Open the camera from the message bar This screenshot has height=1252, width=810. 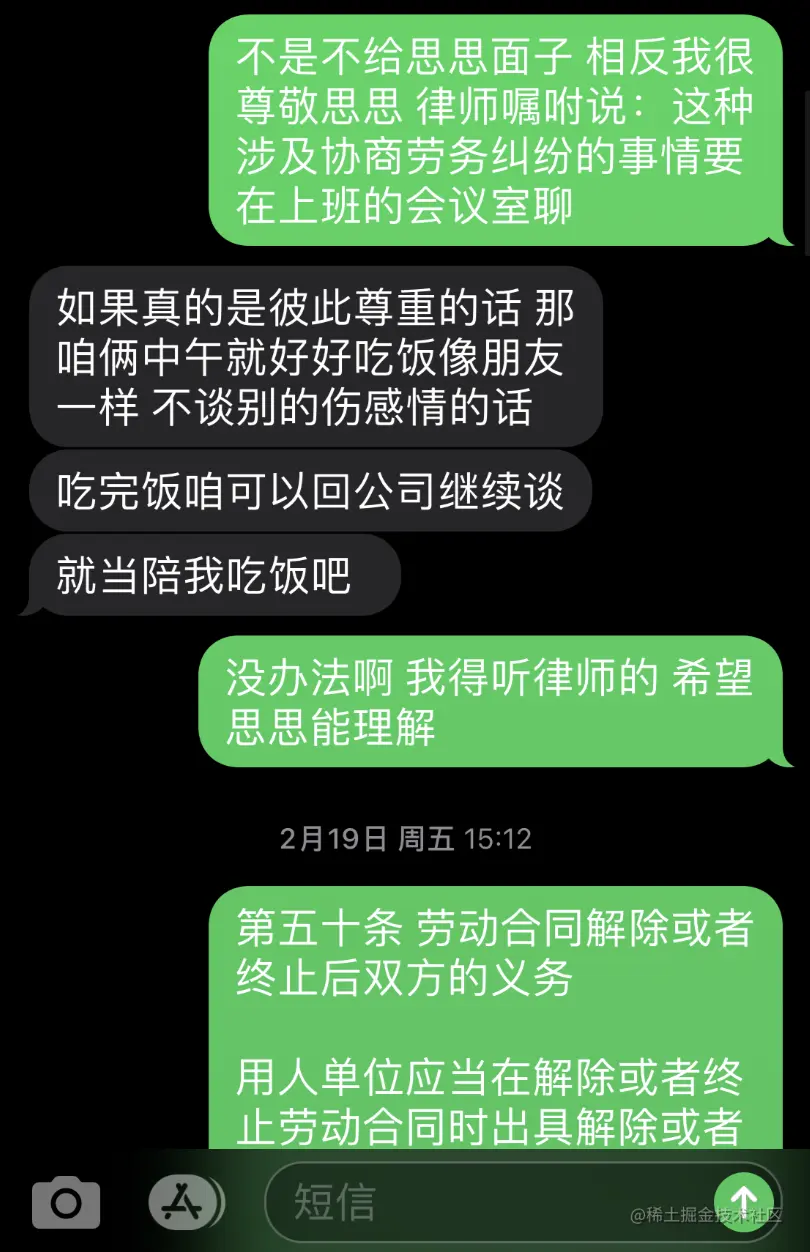point(65,1201)
